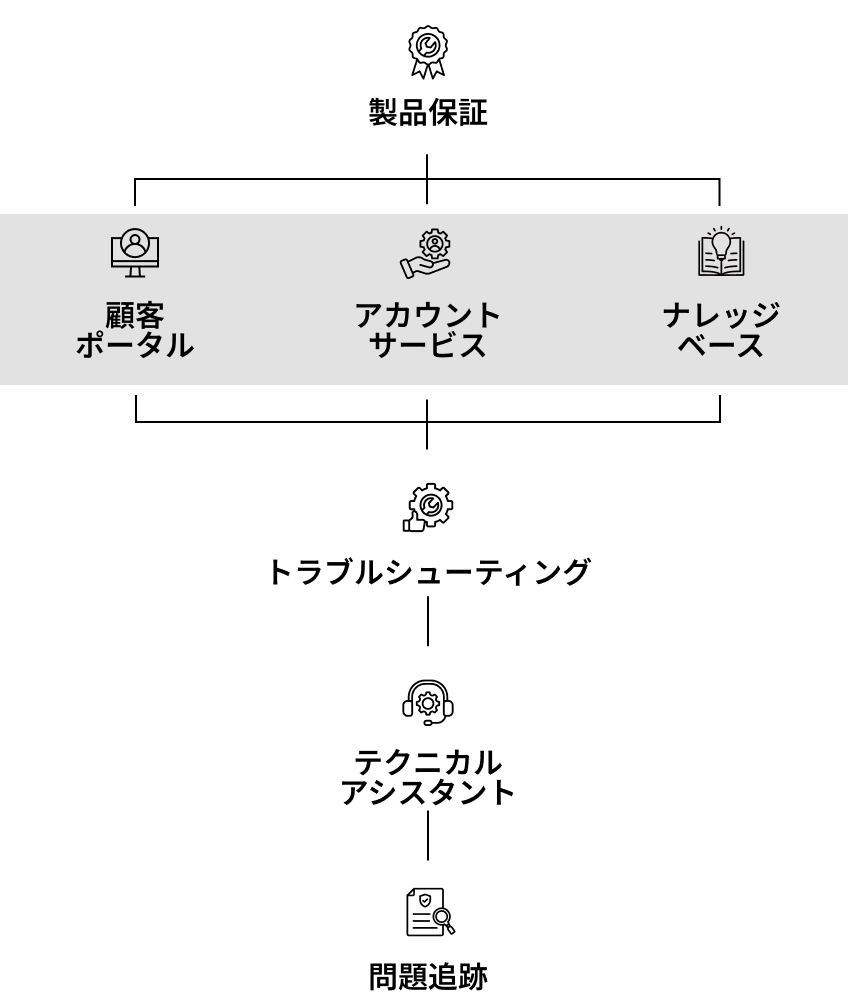Open the 顧客ポータル link
Screen dimensions: 848x995
[134, 296]
